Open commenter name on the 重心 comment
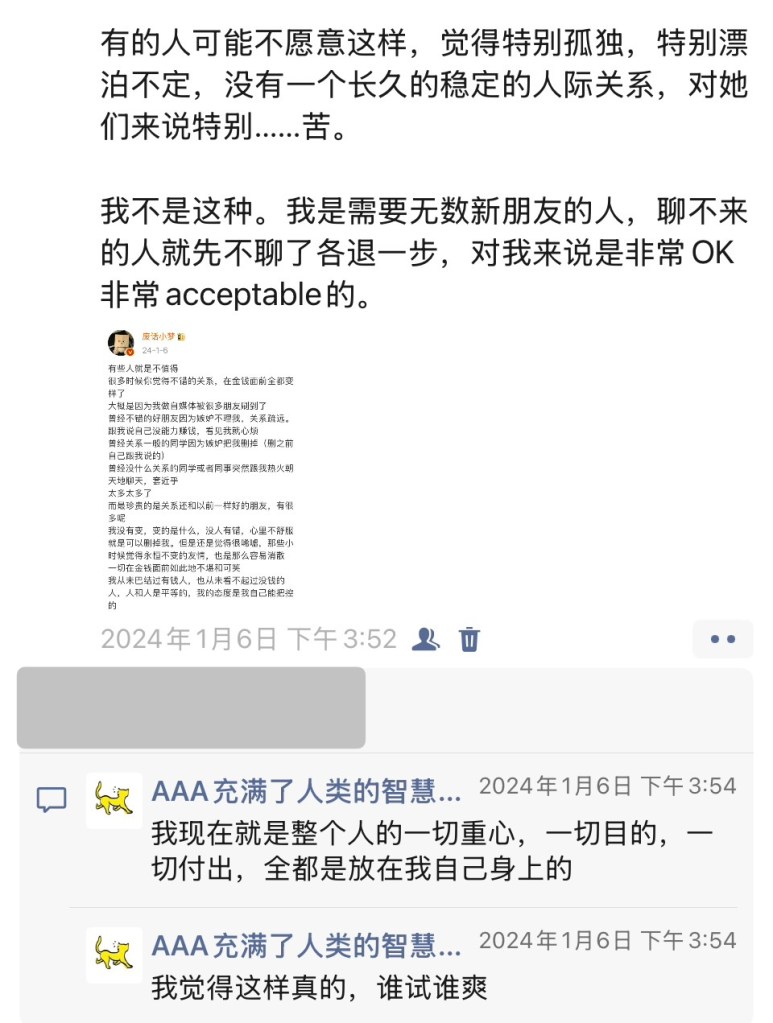 306,790
